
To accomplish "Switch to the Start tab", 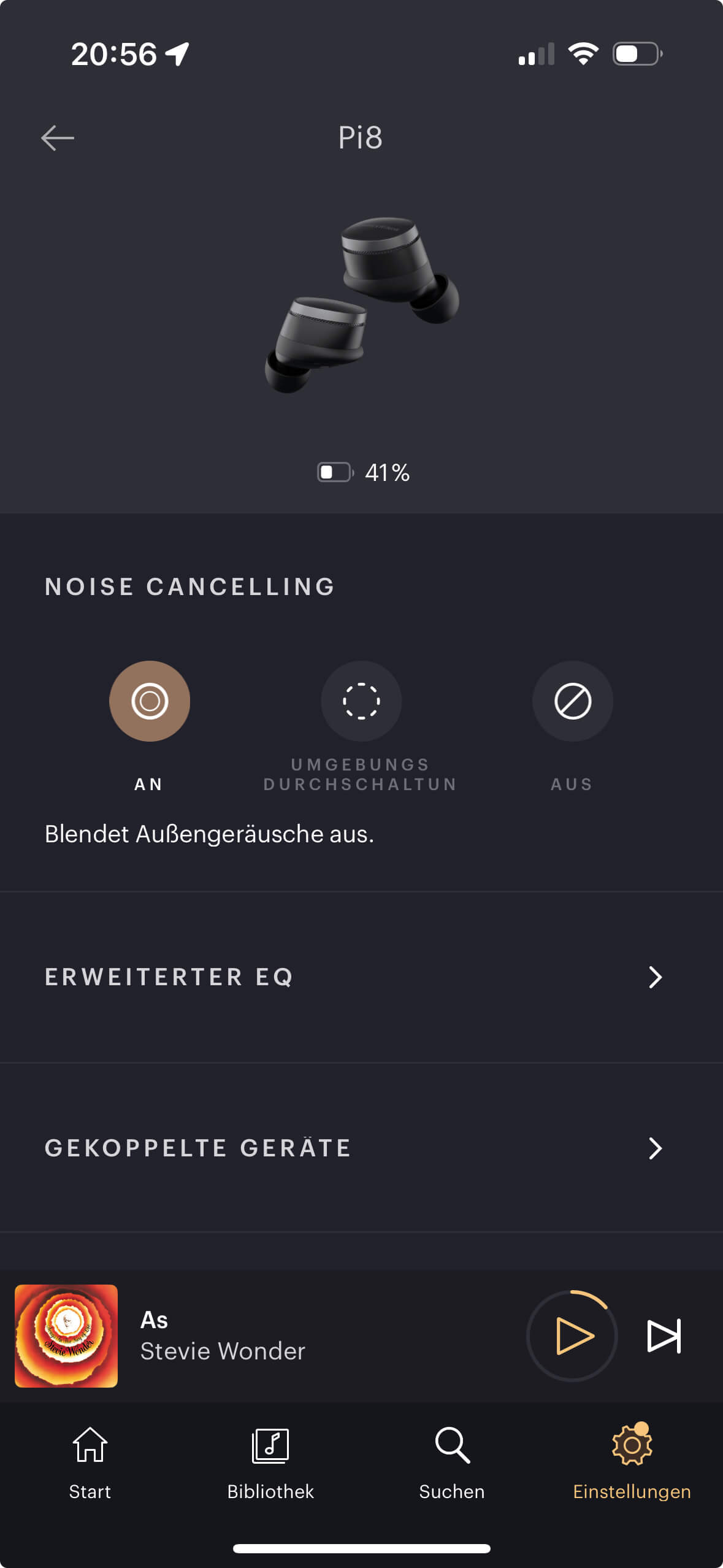I will pos(90,1463).
